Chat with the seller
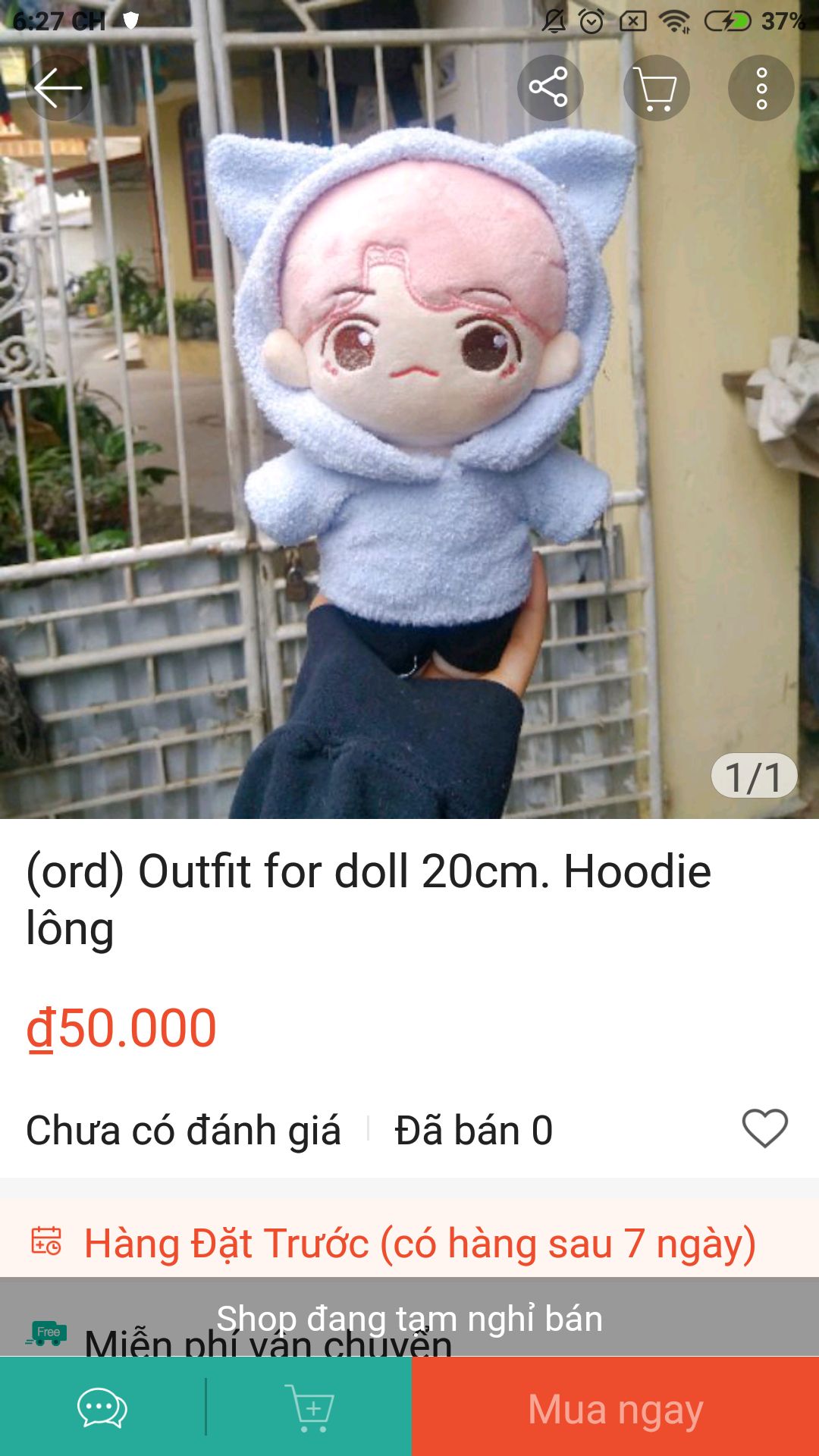 (102, 1407)
